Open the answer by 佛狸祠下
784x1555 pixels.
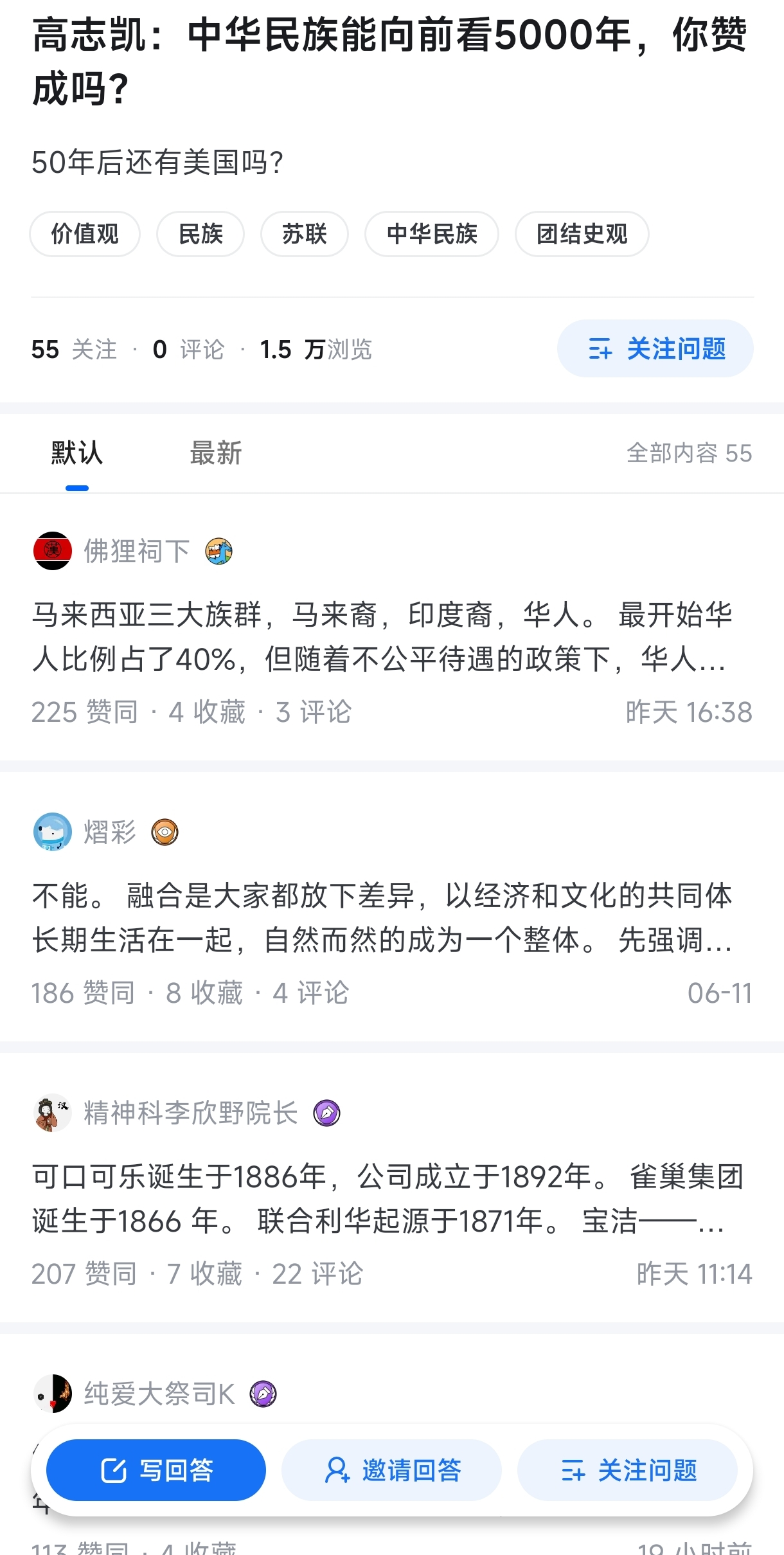tap(392, 636)
